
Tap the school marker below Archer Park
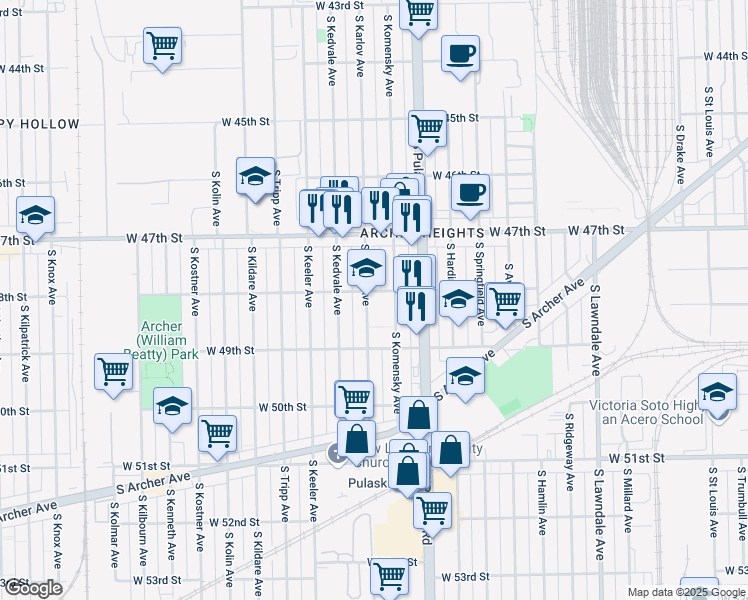point(173,410)
